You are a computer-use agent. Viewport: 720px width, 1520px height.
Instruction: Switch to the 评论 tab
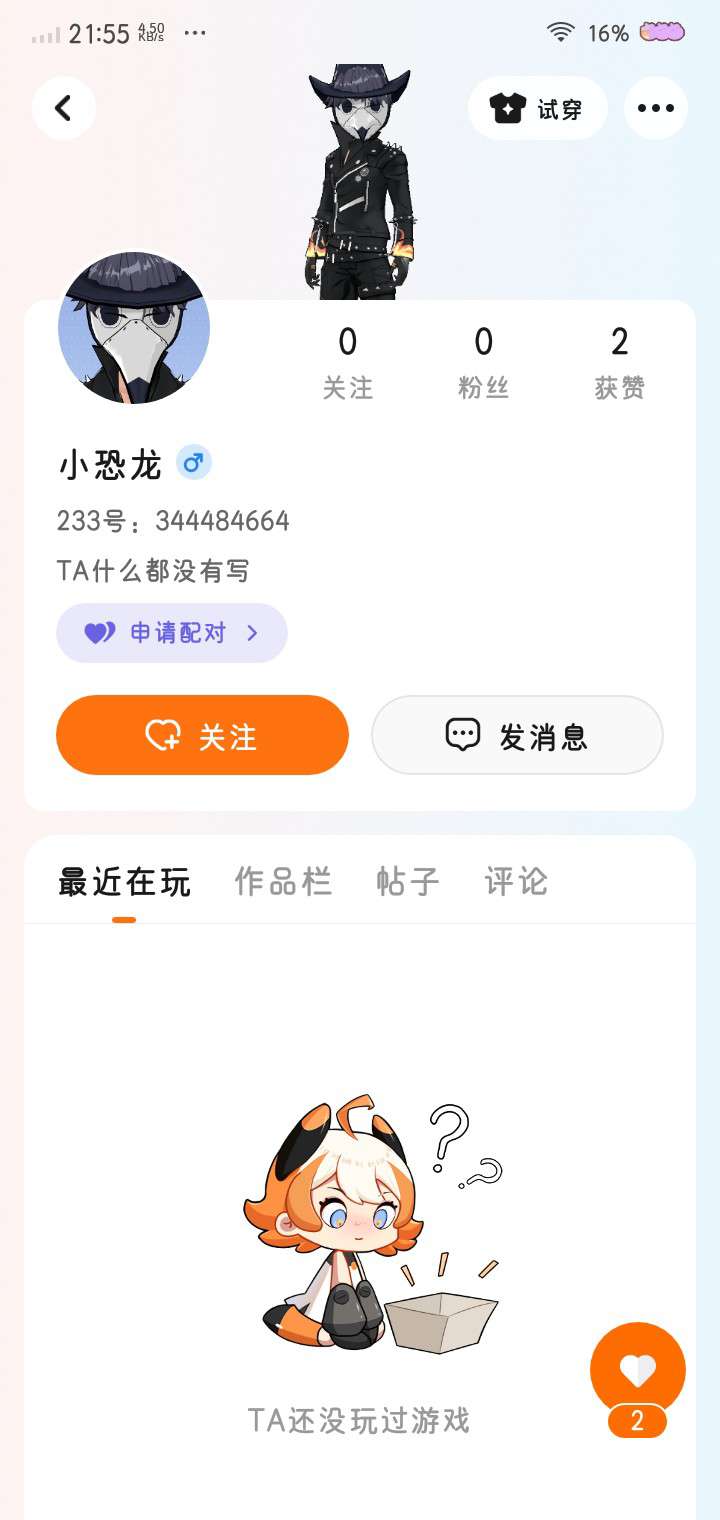tap(516, 882)
